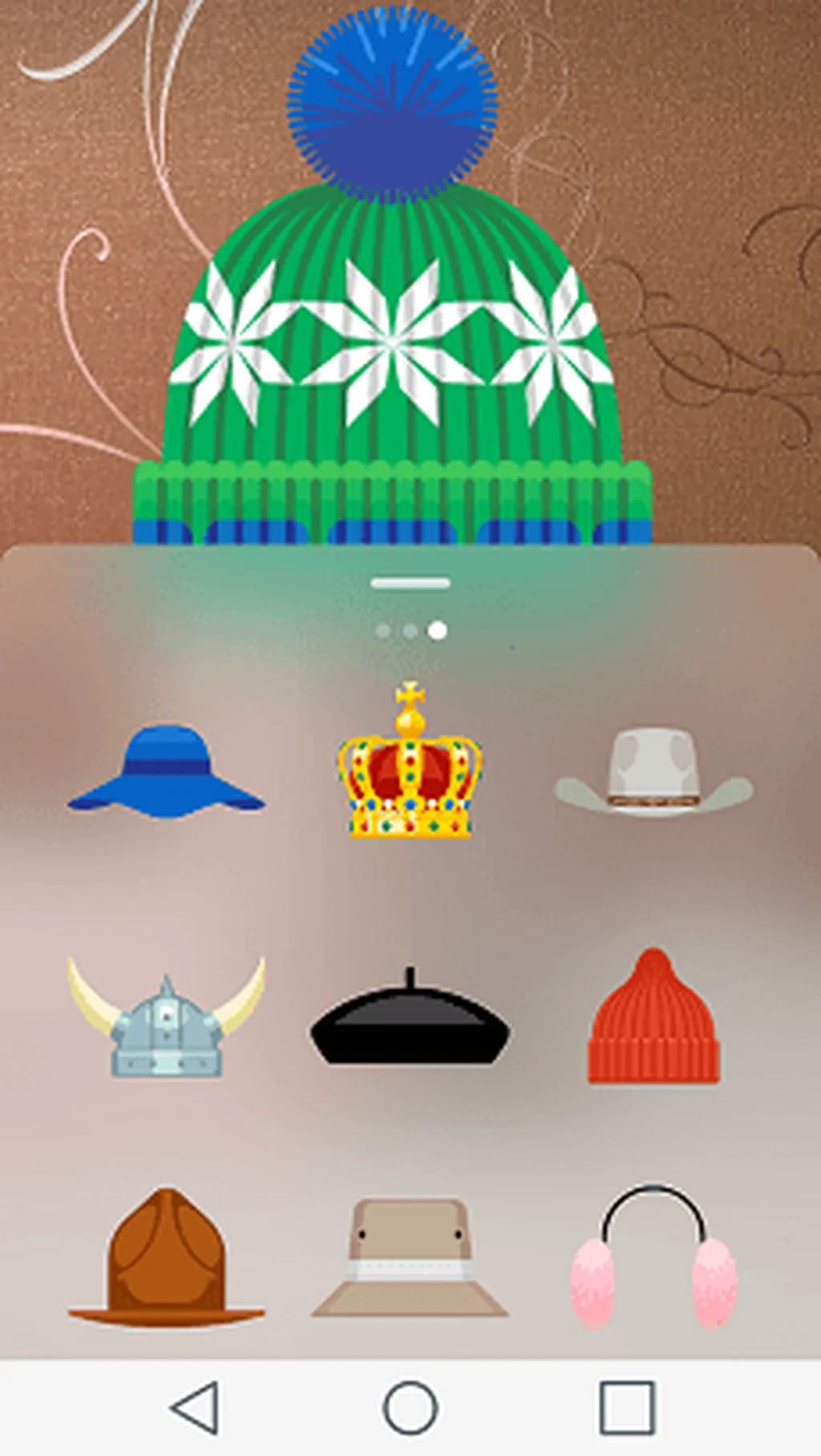Add the beige bucket hat sticker
Screen dimensions: 821x1456
pos(410,1259)
